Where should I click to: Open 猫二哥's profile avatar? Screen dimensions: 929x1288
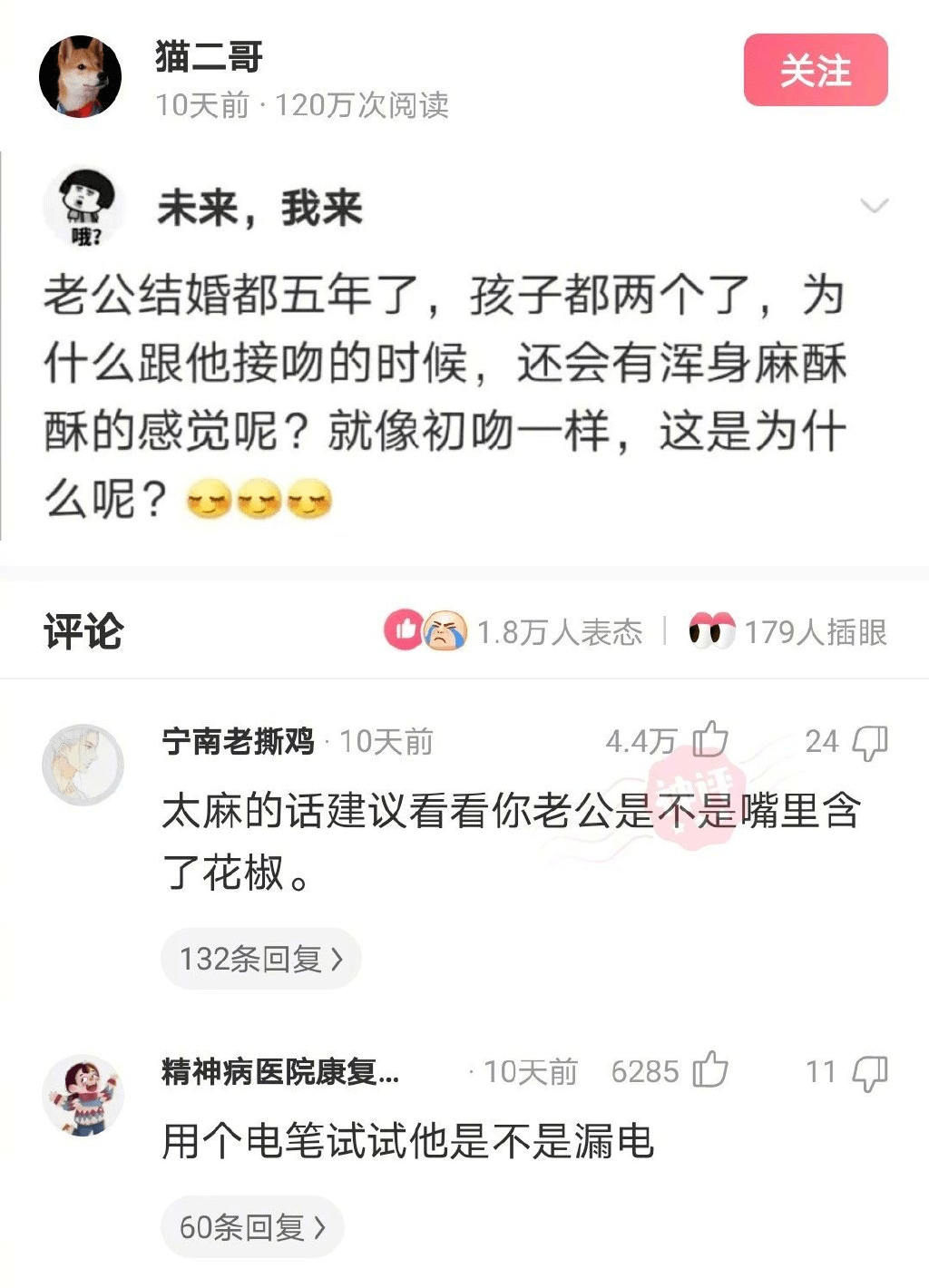point(80,77)
